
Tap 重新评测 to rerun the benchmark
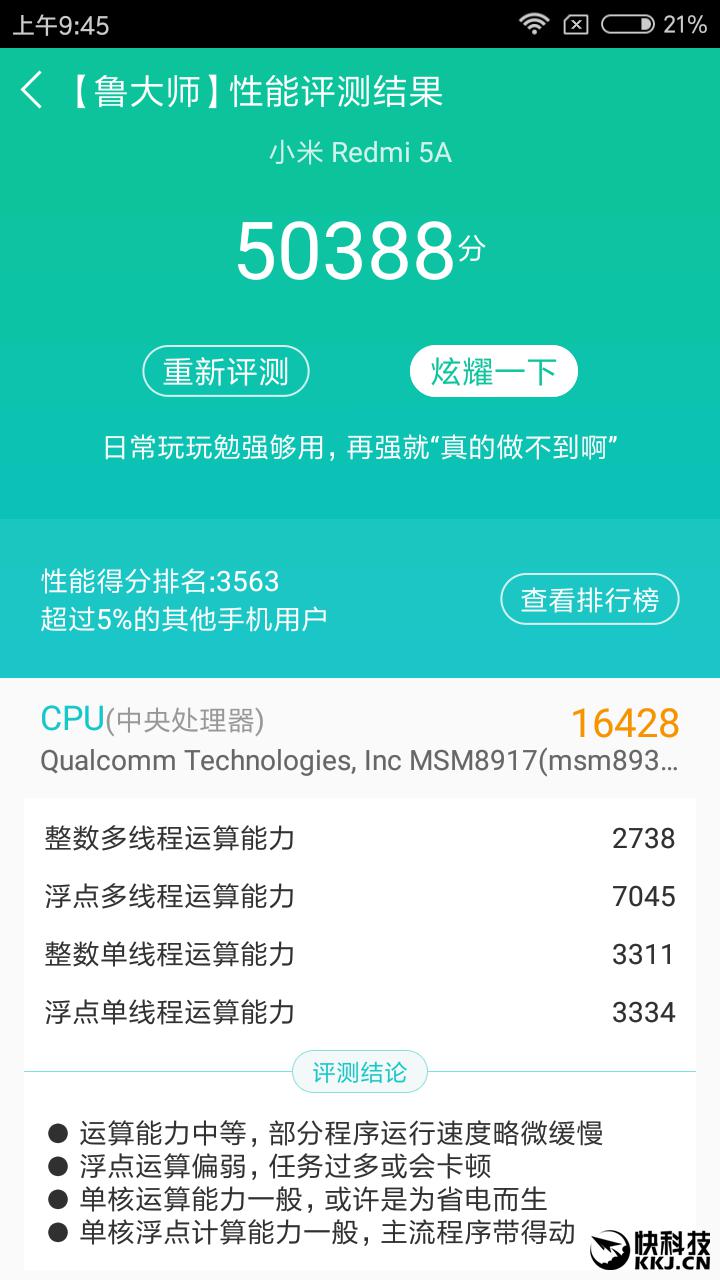(226, 372)
